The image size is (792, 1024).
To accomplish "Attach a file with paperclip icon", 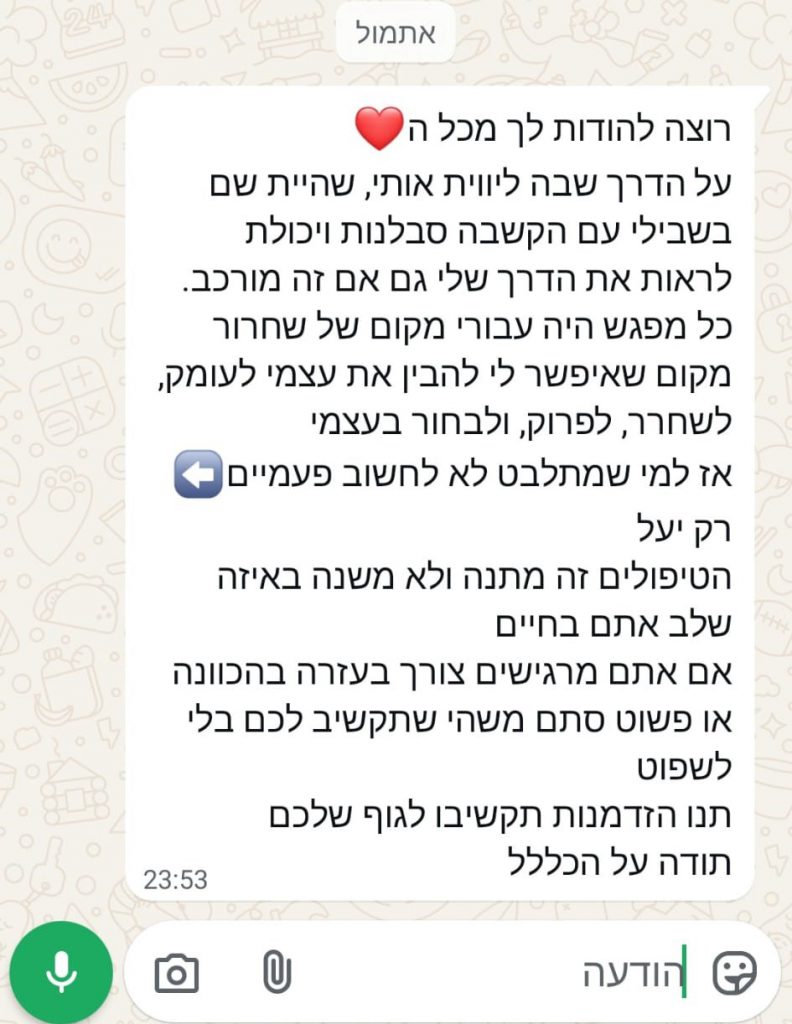I will [x=275, y=972].
